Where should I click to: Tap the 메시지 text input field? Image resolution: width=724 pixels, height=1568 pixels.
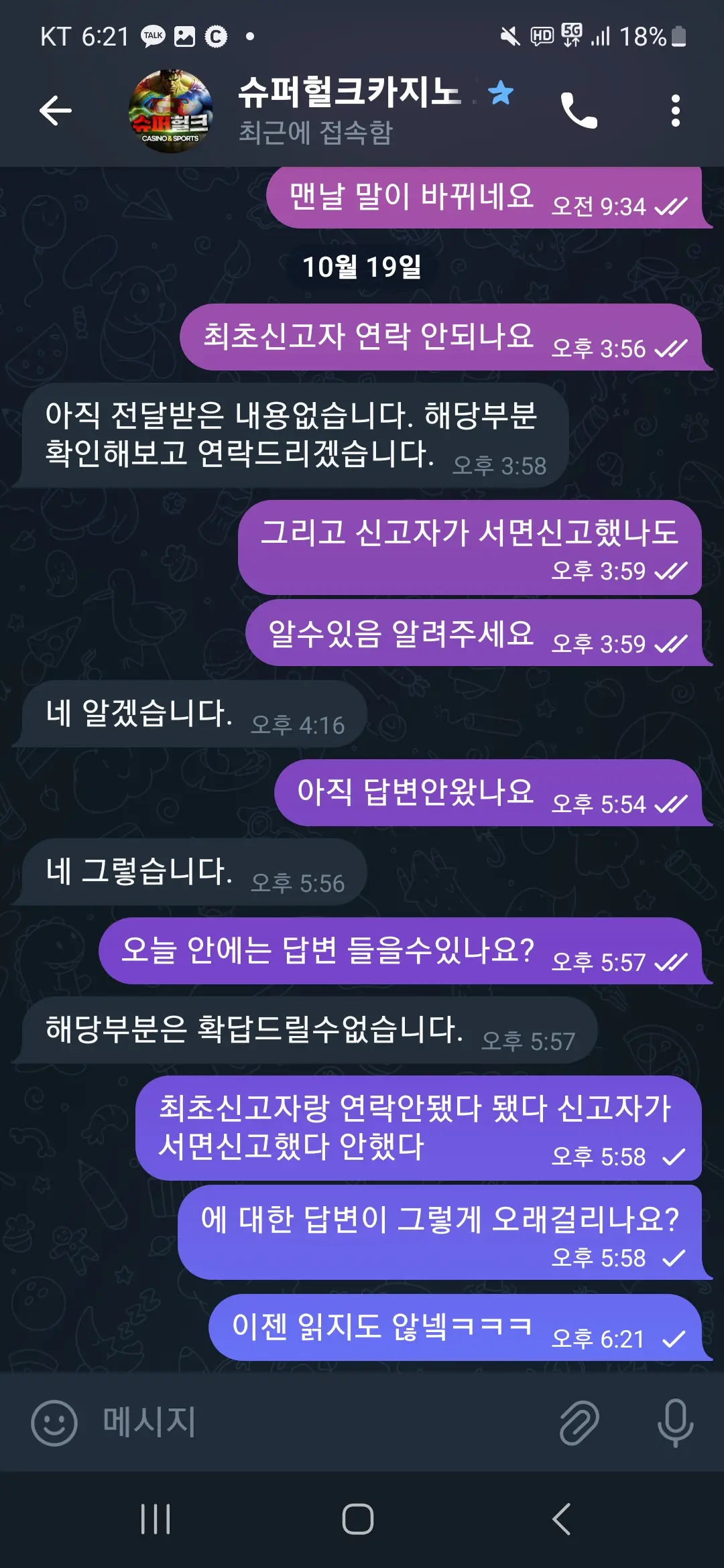[322, 1422]
